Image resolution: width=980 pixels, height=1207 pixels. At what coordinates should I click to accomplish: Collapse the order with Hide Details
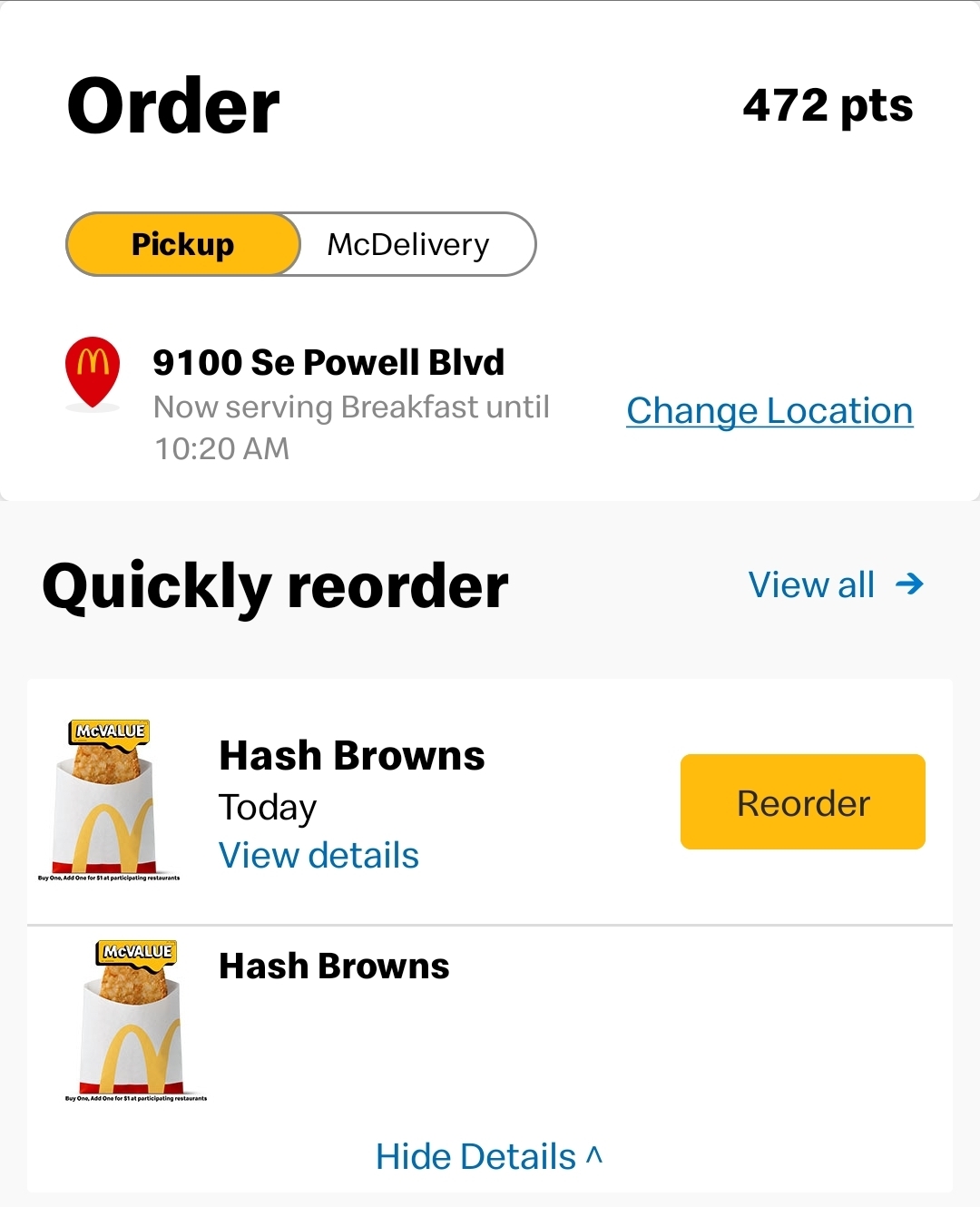(x=488, y=1157)
